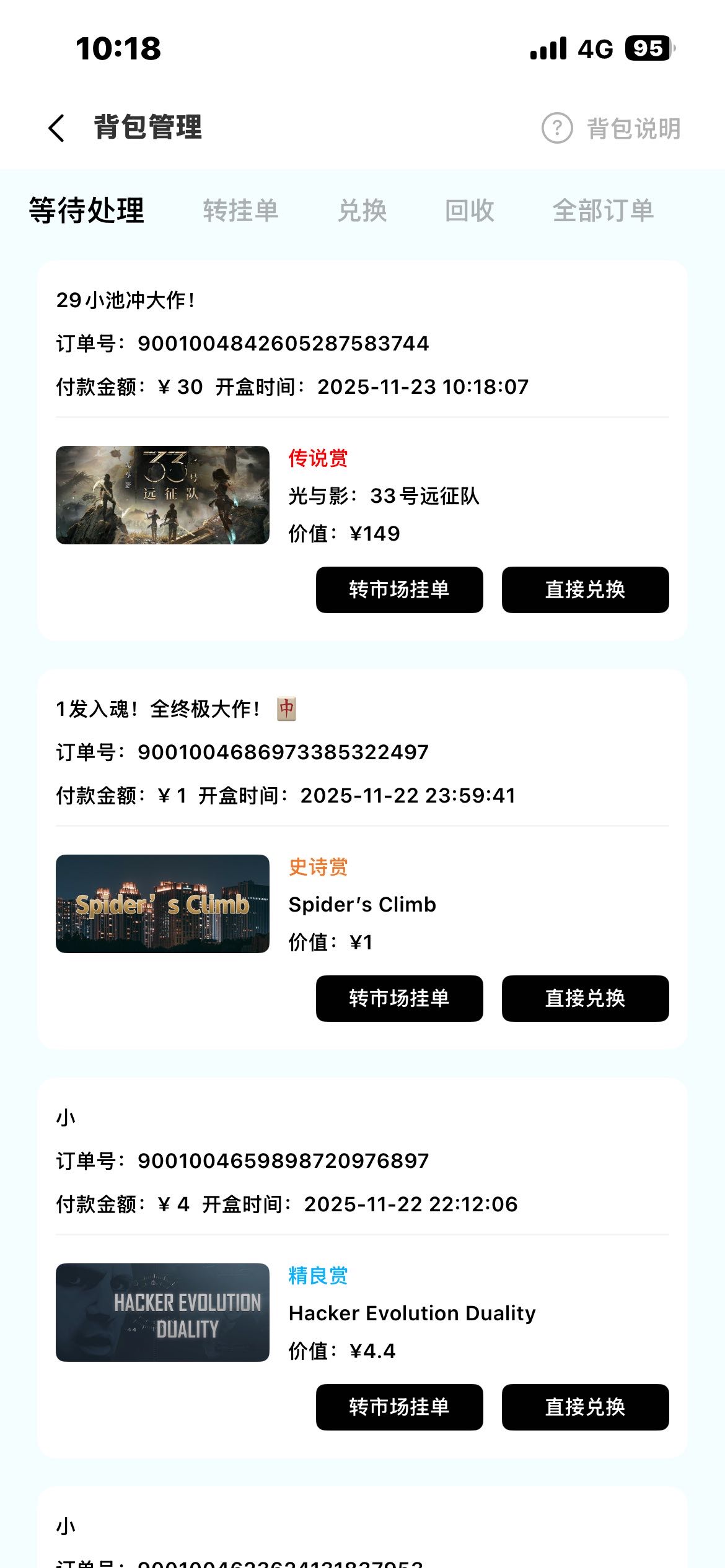Open the 光与影：33号远征队 game image
725x1568 pixels.
tap(162, 495)
